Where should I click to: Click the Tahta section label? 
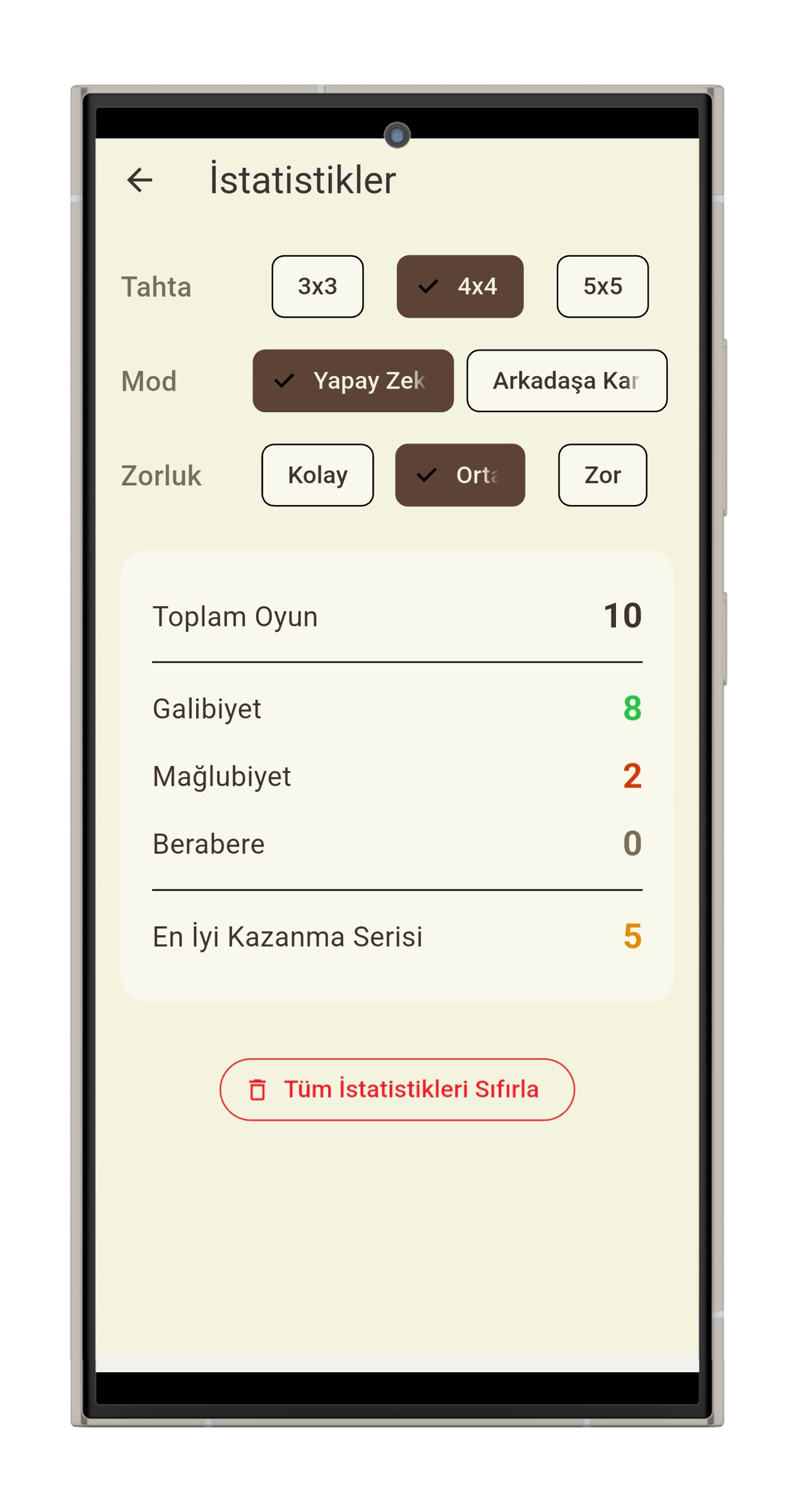point(156,287)
